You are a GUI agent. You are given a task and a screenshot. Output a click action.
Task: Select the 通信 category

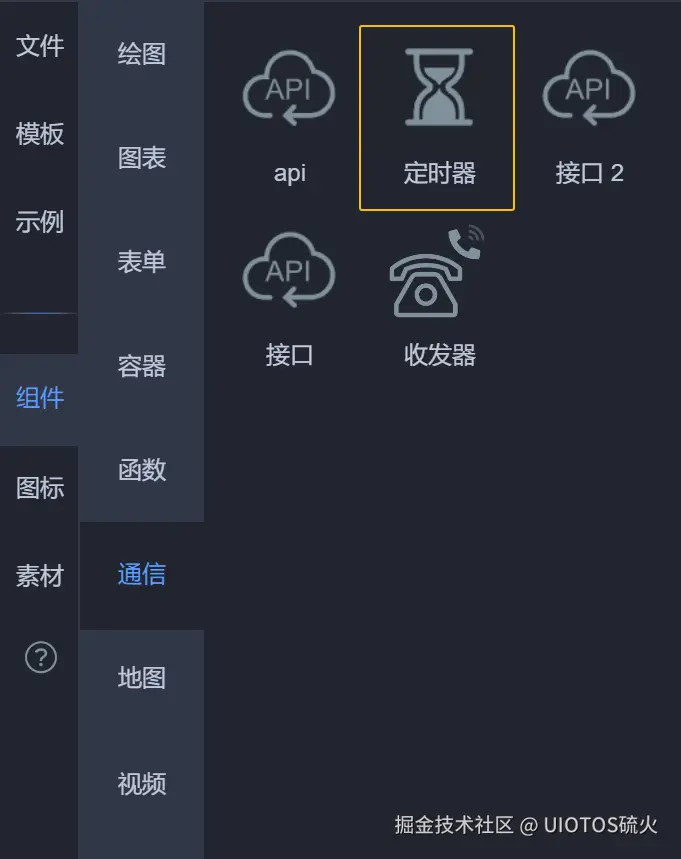[142, 575]
